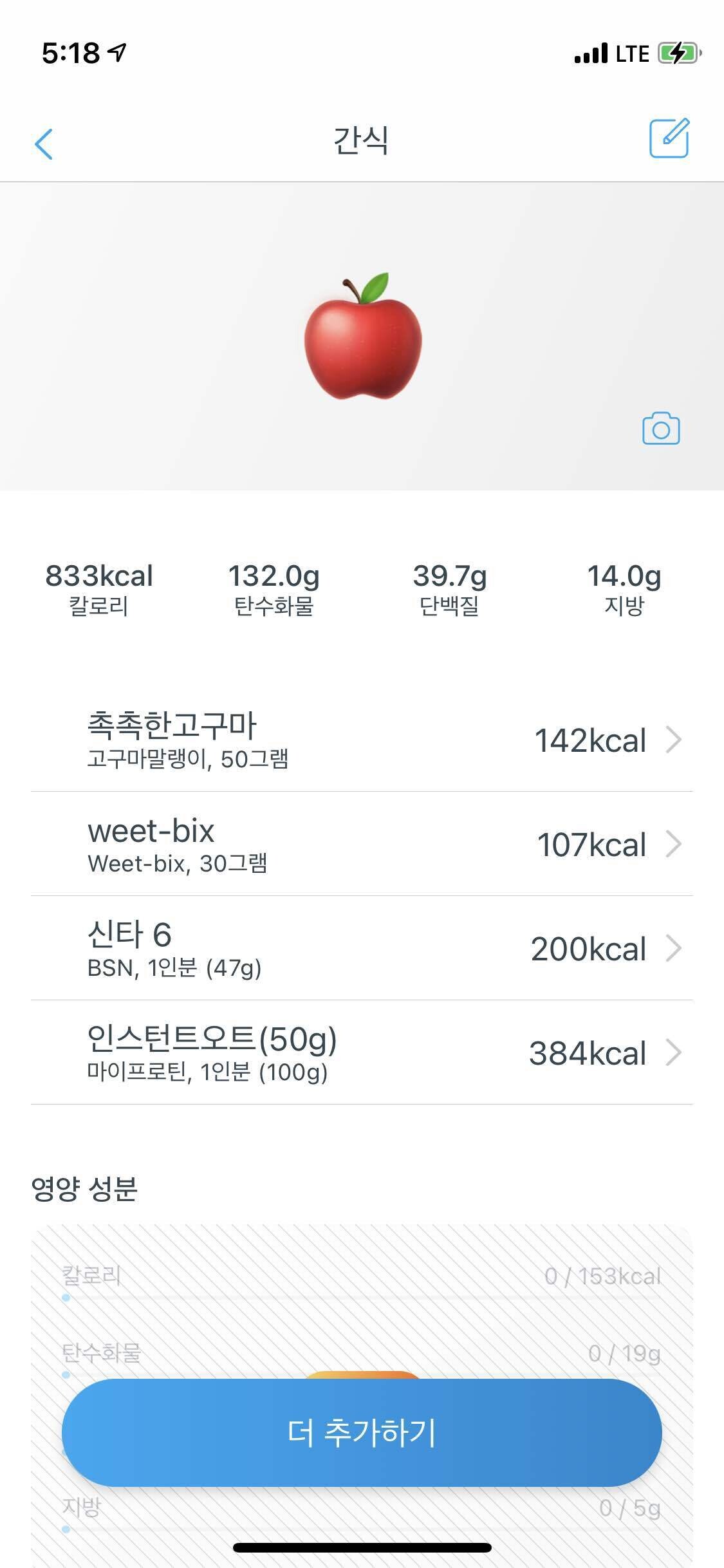Tap the camera icon to change photo
The height and width of the screenshot is (1568, 724).
662,428
